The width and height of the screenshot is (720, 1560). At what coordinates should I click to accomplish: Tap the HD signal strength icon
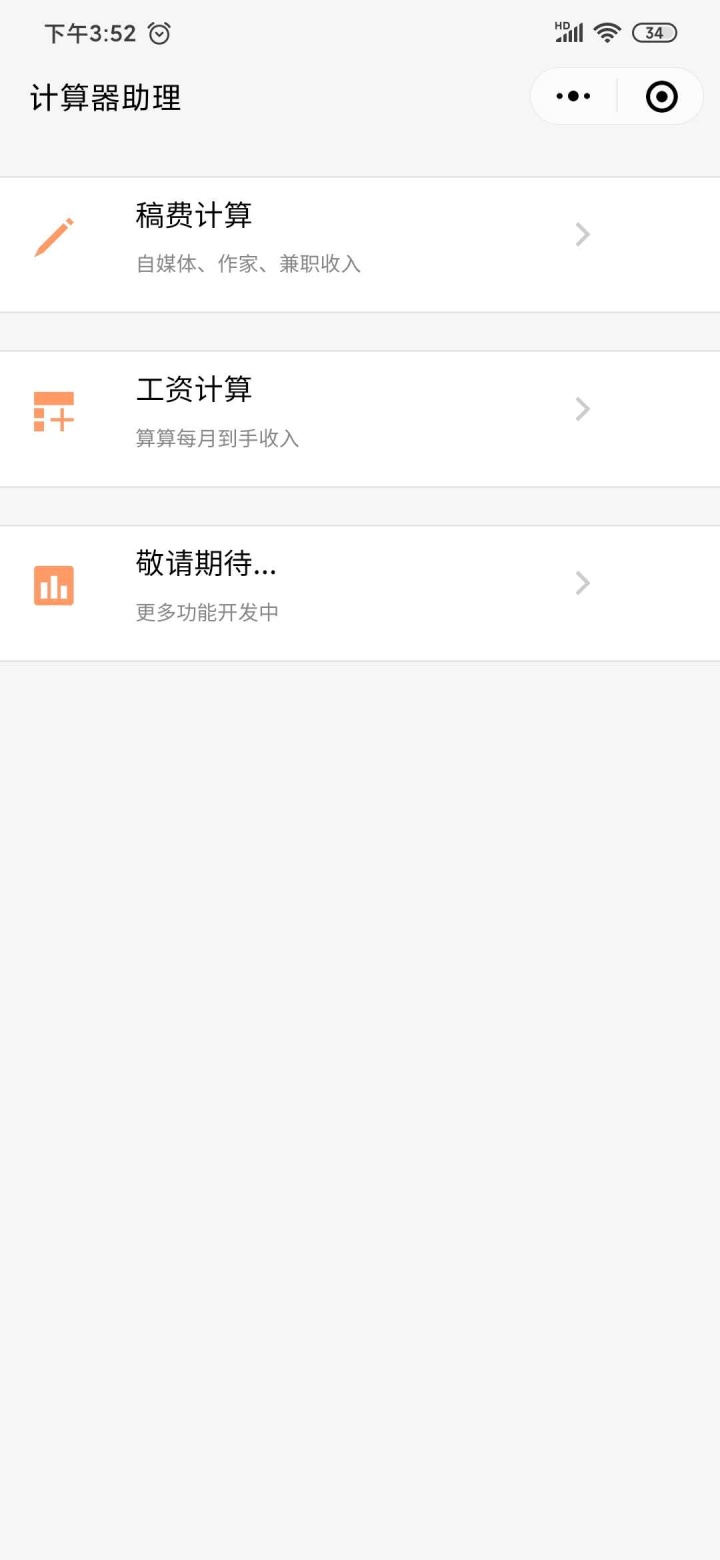click(567, 32)
